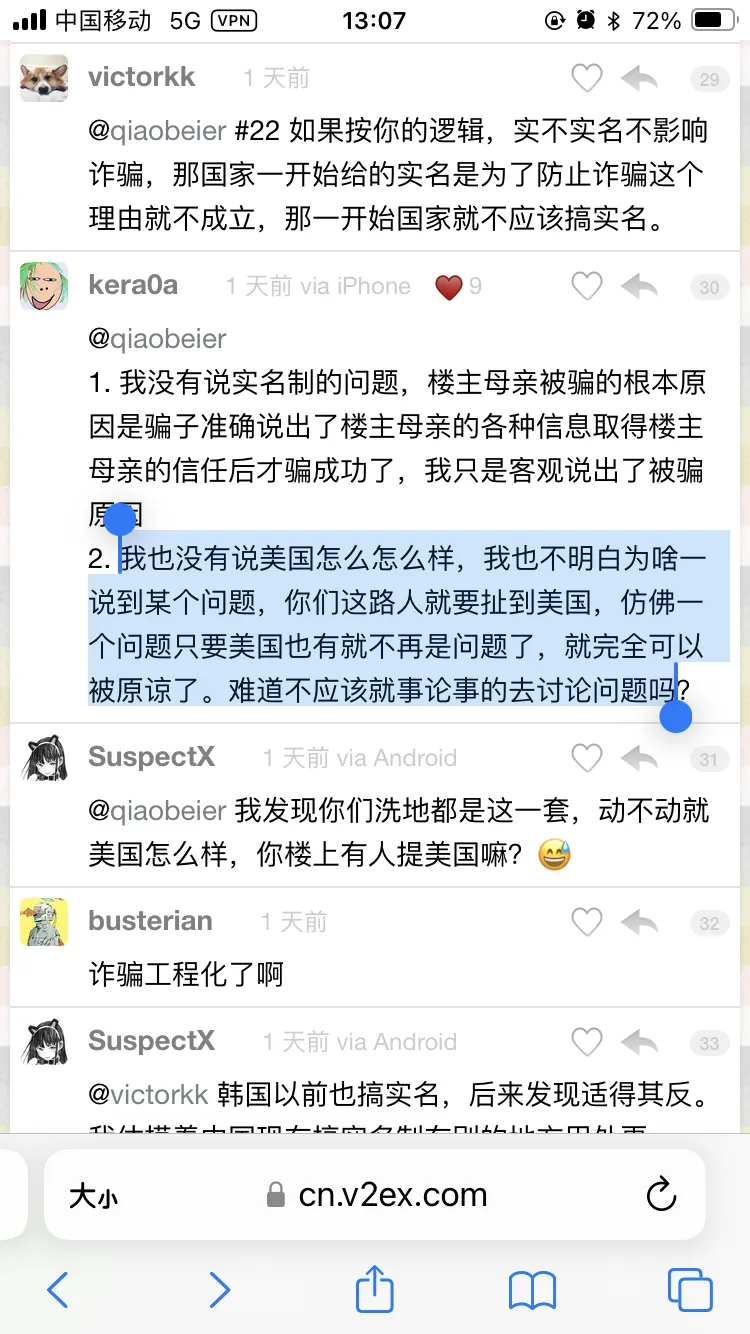Like busterian's reply
Screen dimensions: 750x1334
(586, 922)
